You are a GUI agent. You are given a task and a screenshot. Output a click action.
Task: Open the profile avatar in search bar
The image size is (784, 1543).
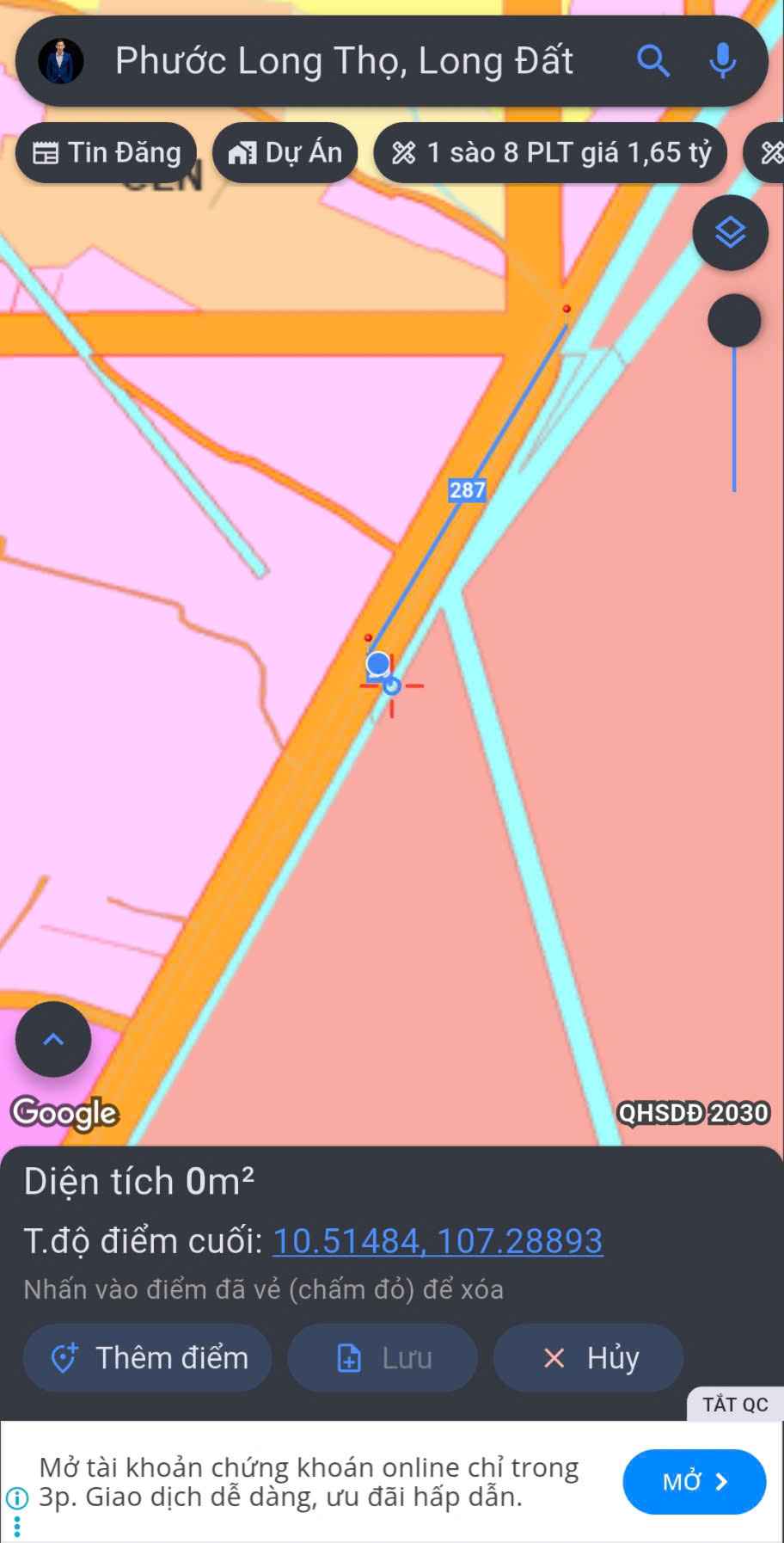coord(61,61)
